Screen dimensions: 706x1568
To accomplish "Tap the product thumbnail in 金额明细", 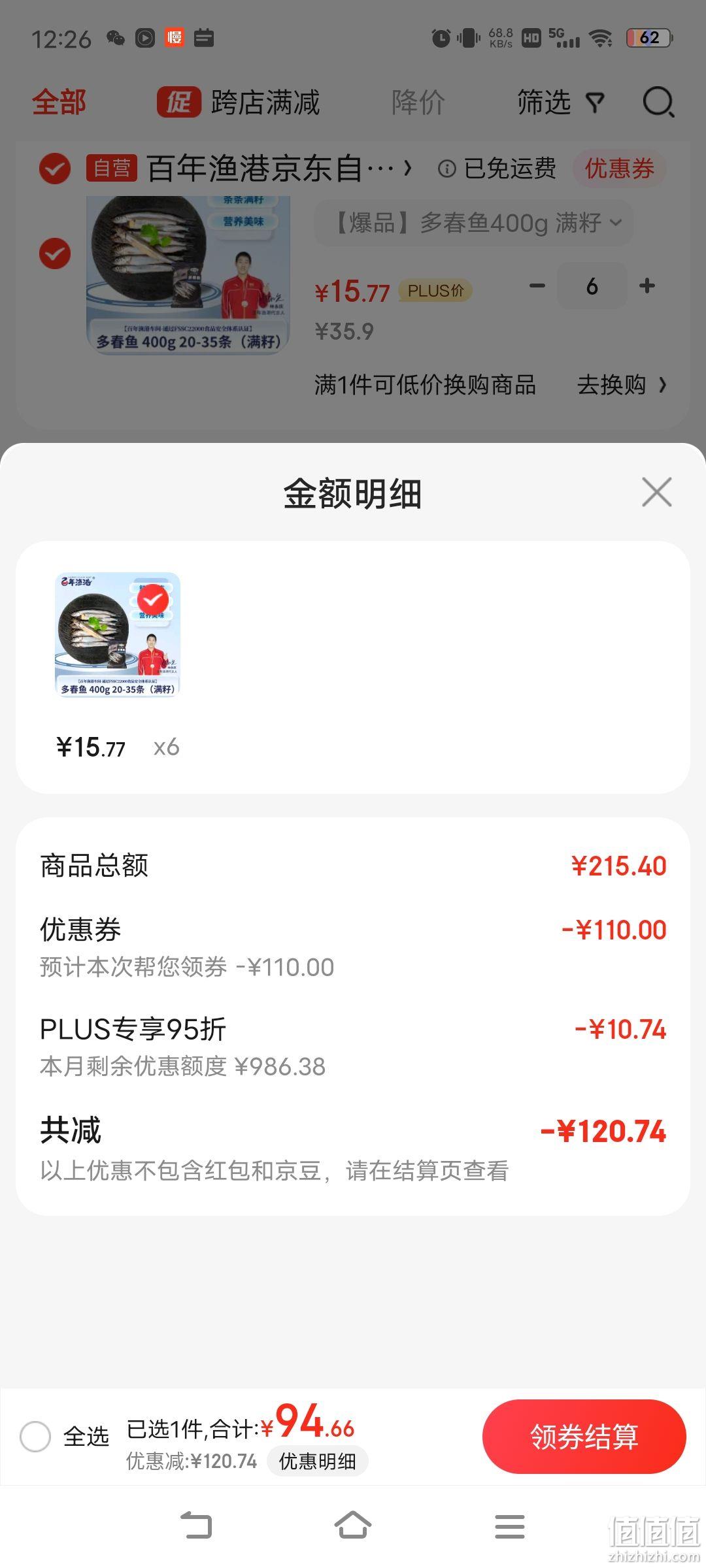I will tap(118, 635).
